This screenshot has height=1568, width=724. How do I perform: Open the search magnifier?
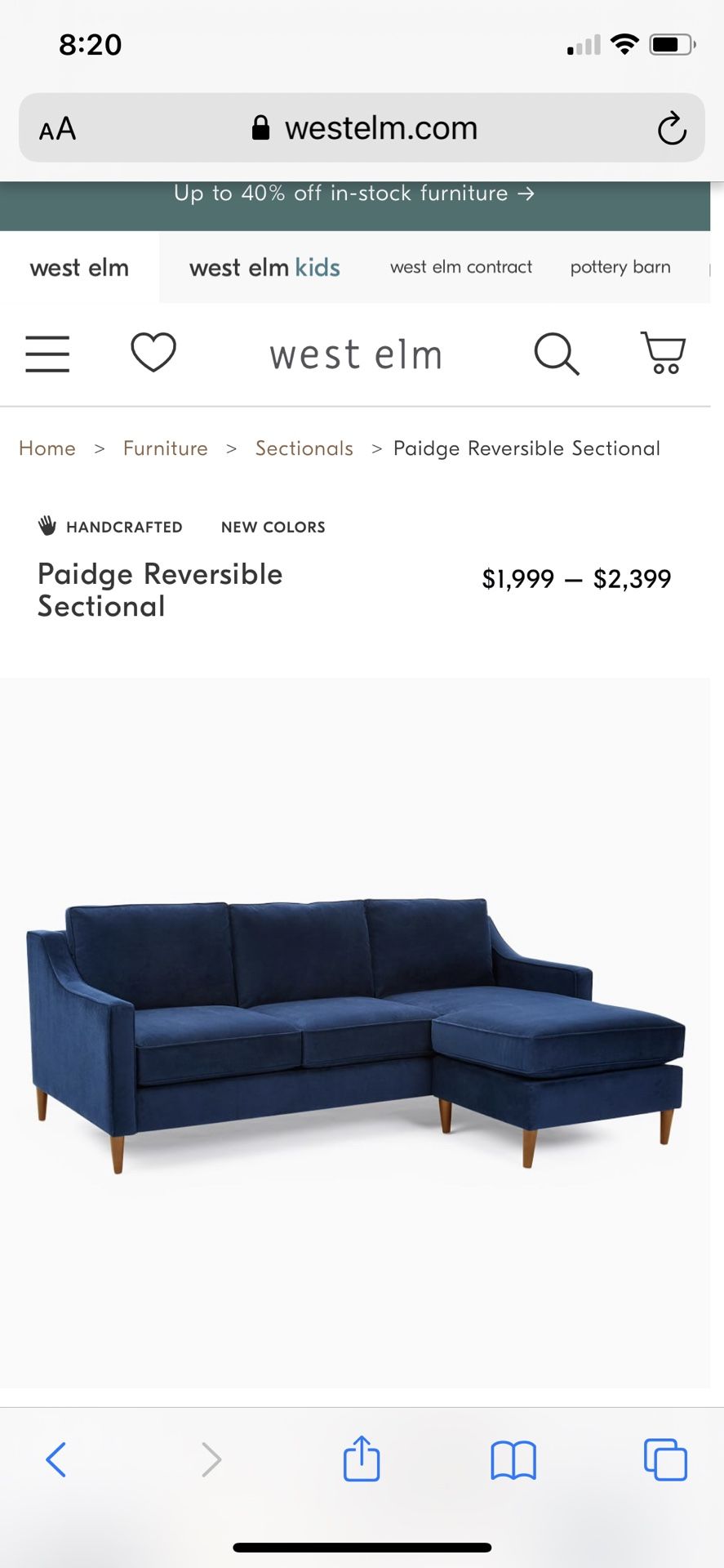(x=557, y=354)
